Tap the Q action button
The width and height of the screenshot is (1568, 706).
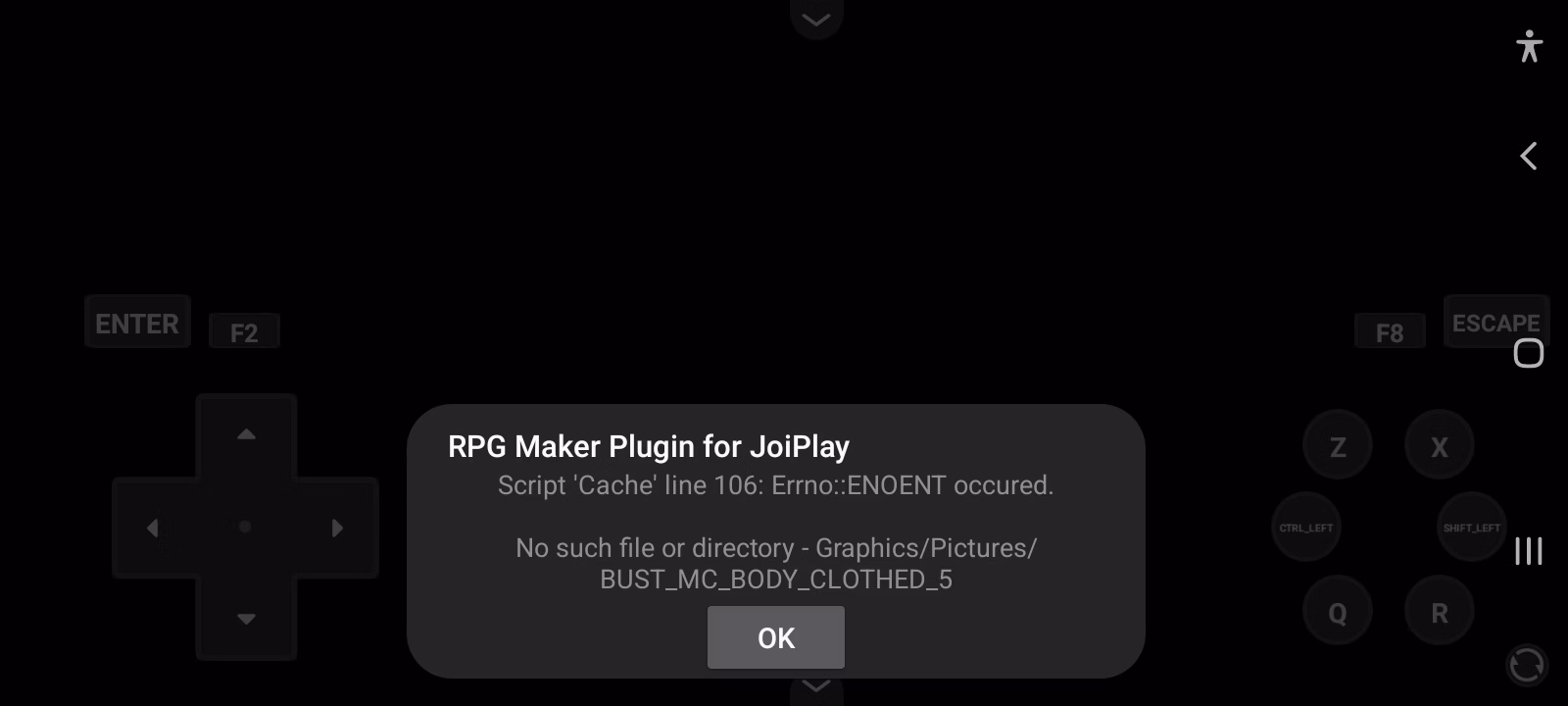point(1337,613)
